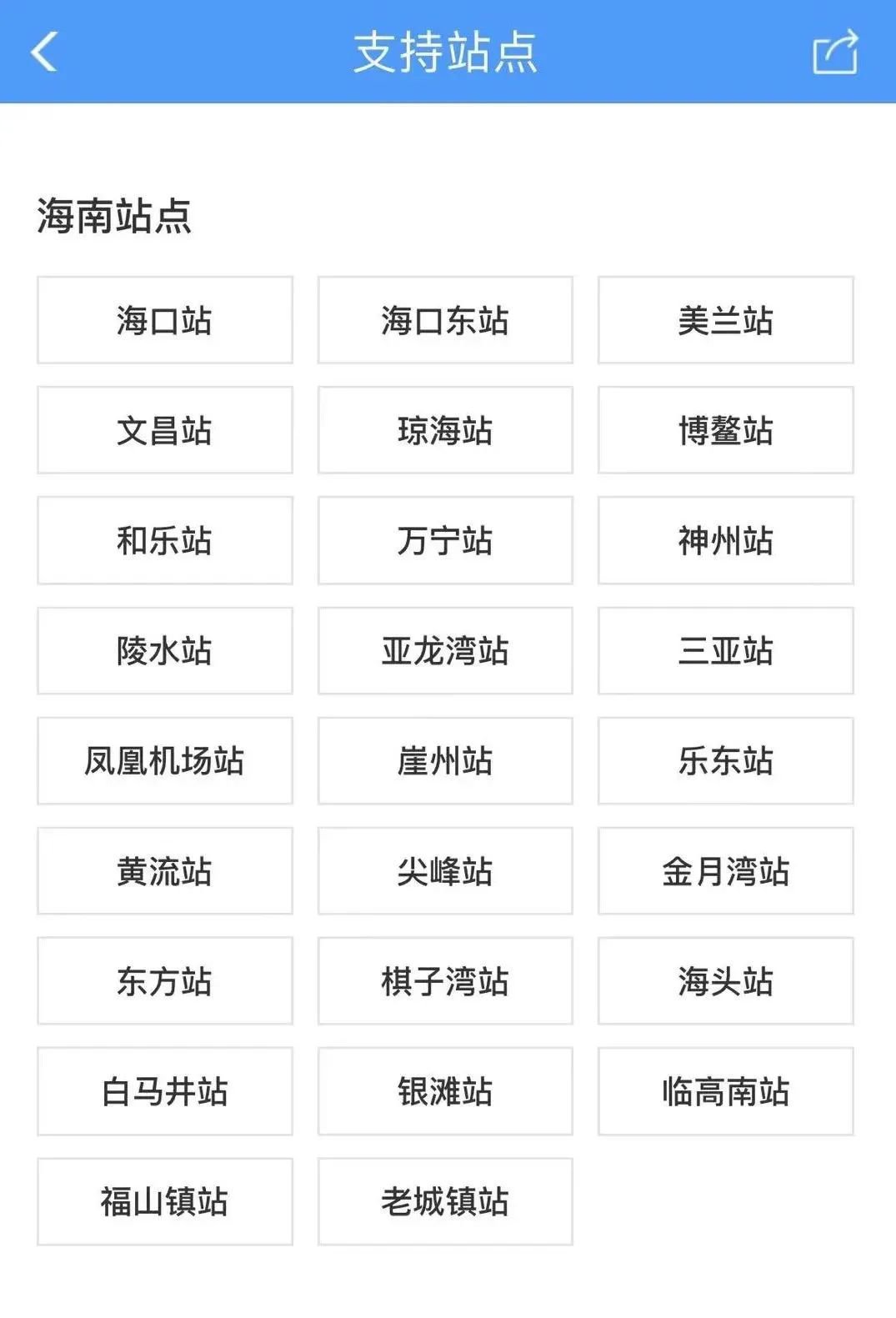Select 海口站 station
This screenshot has height=1318, width=896.
click(165, 320)
